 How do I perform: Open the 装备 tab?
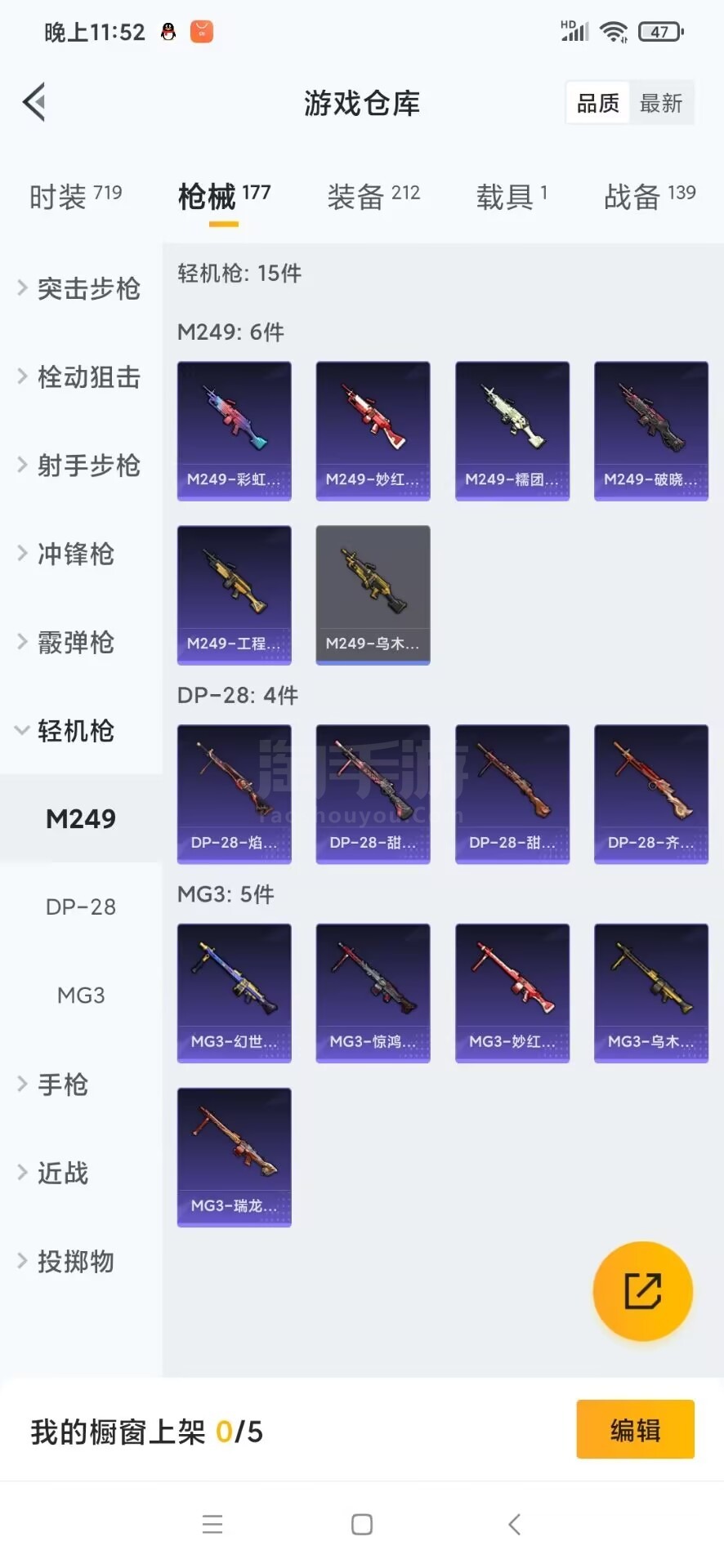click(373, 196)
